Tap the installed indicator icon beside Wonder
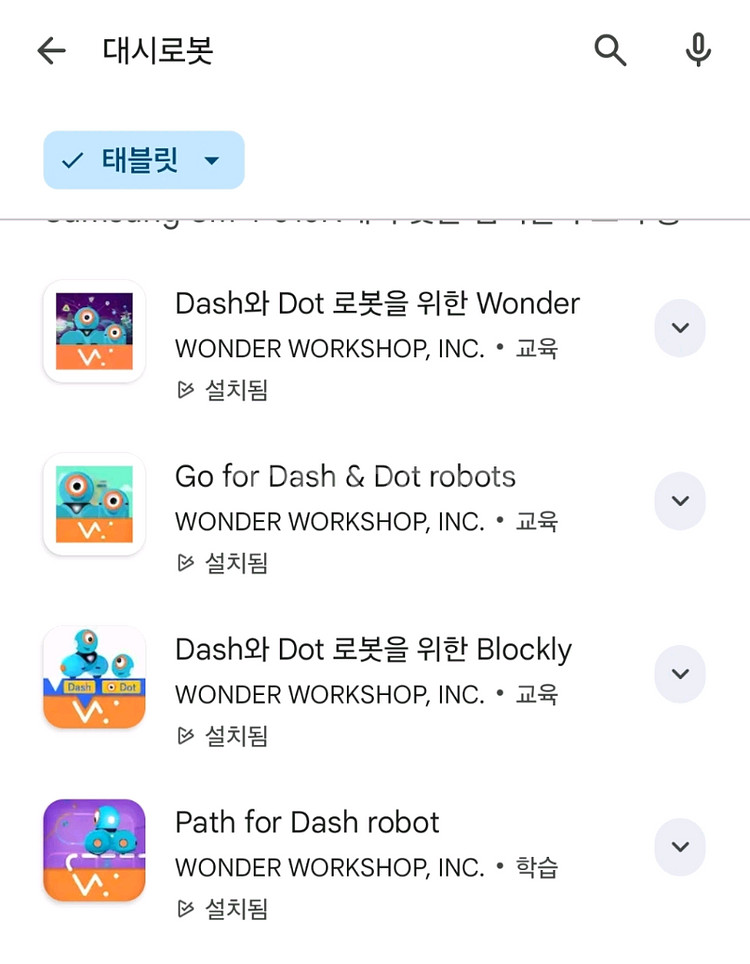The height and width of the screenshot is (964, 750). 184,390
